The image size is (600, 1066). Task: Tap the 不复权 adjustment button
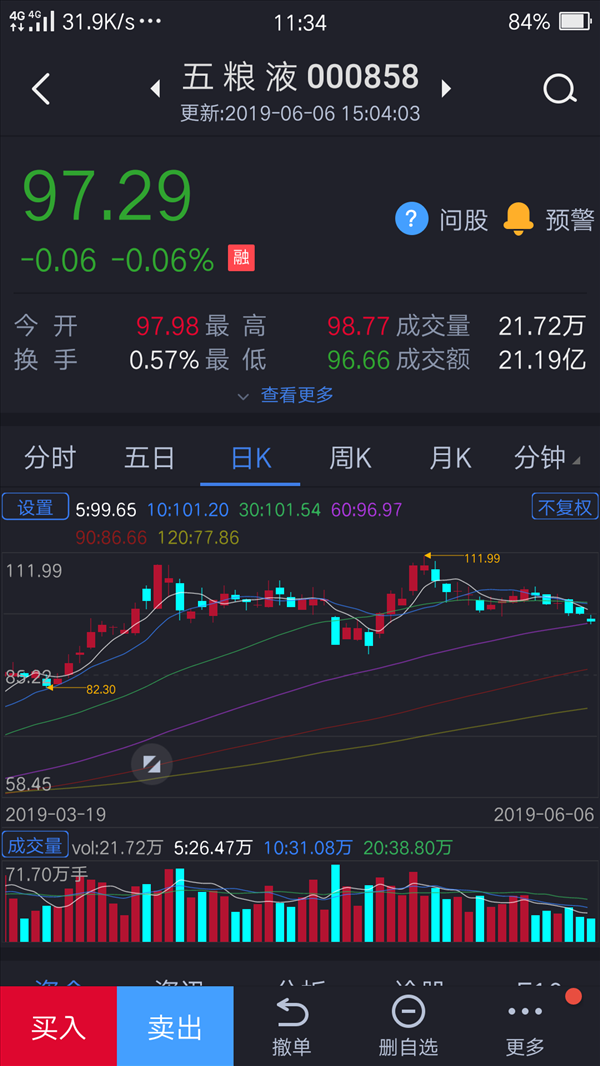[564, 506]
